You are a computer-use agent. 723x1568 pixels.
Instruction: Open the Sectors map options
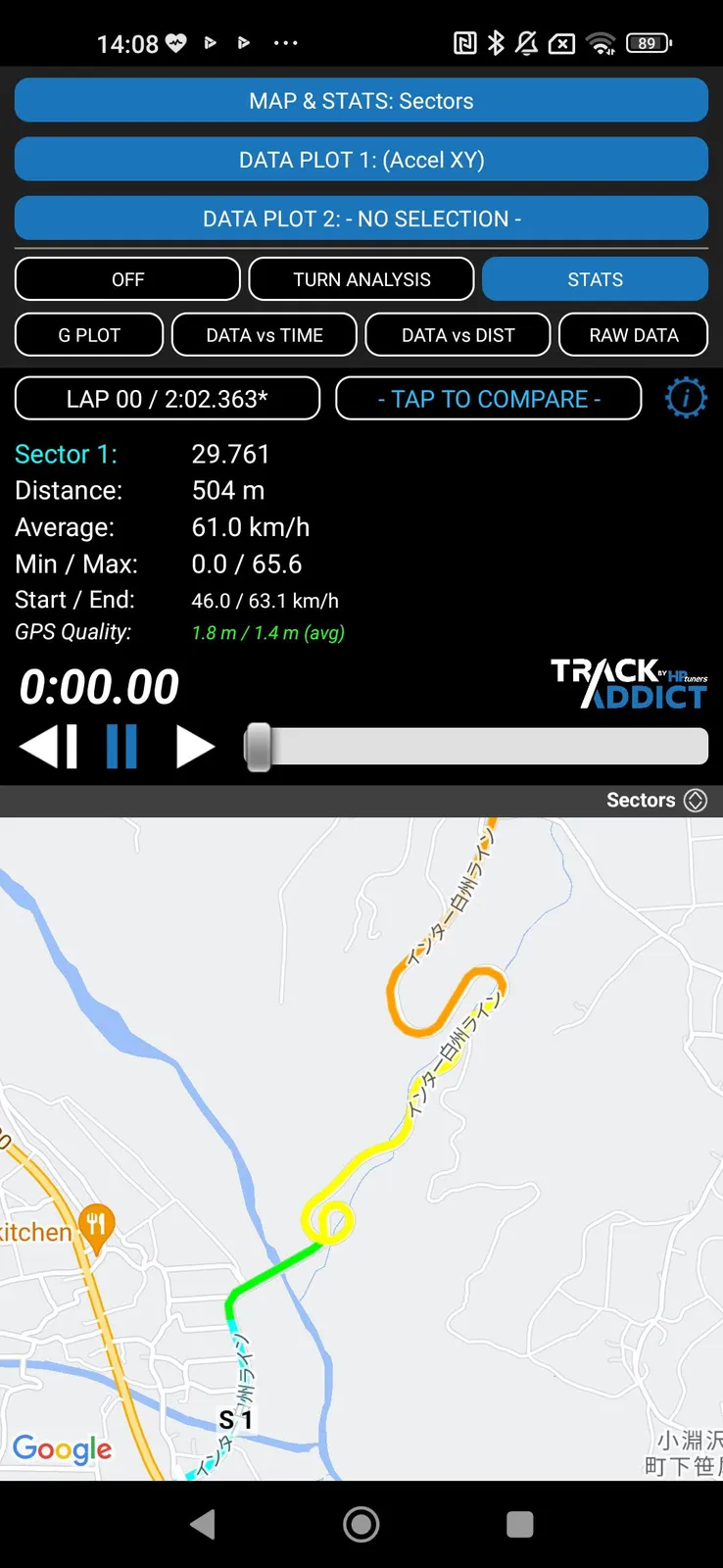click(x=655, y=800)
